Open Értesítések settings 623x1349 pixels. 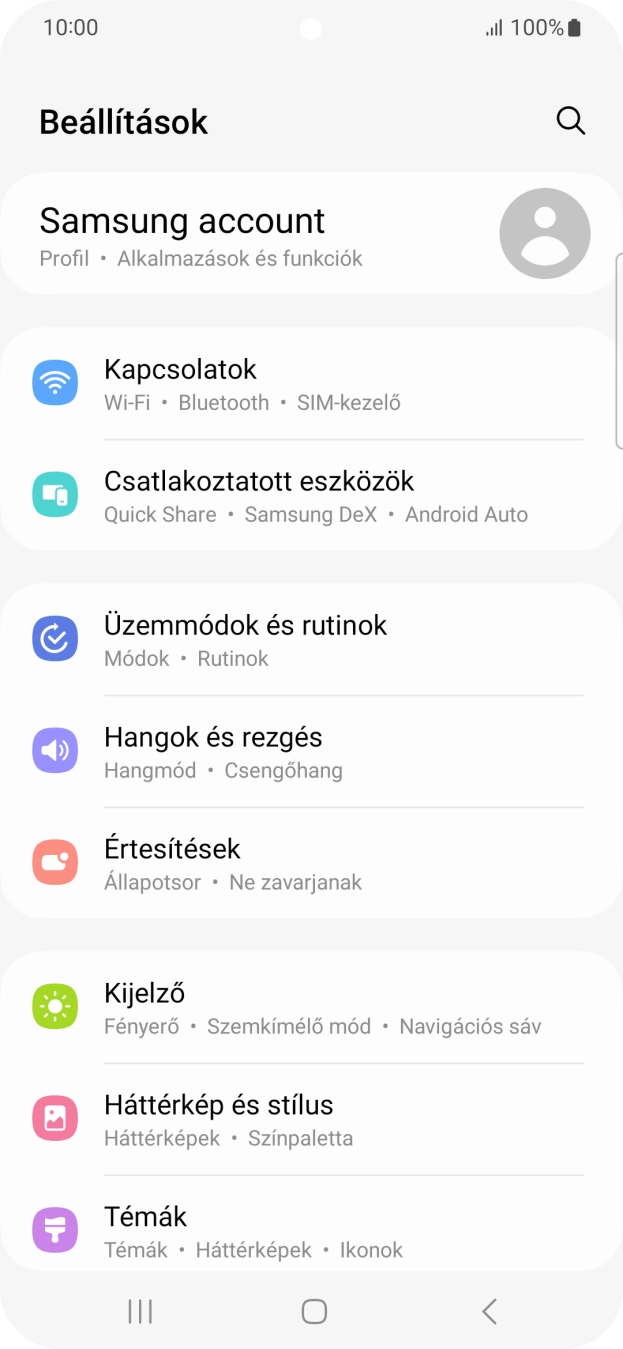[x=310, y=864]
